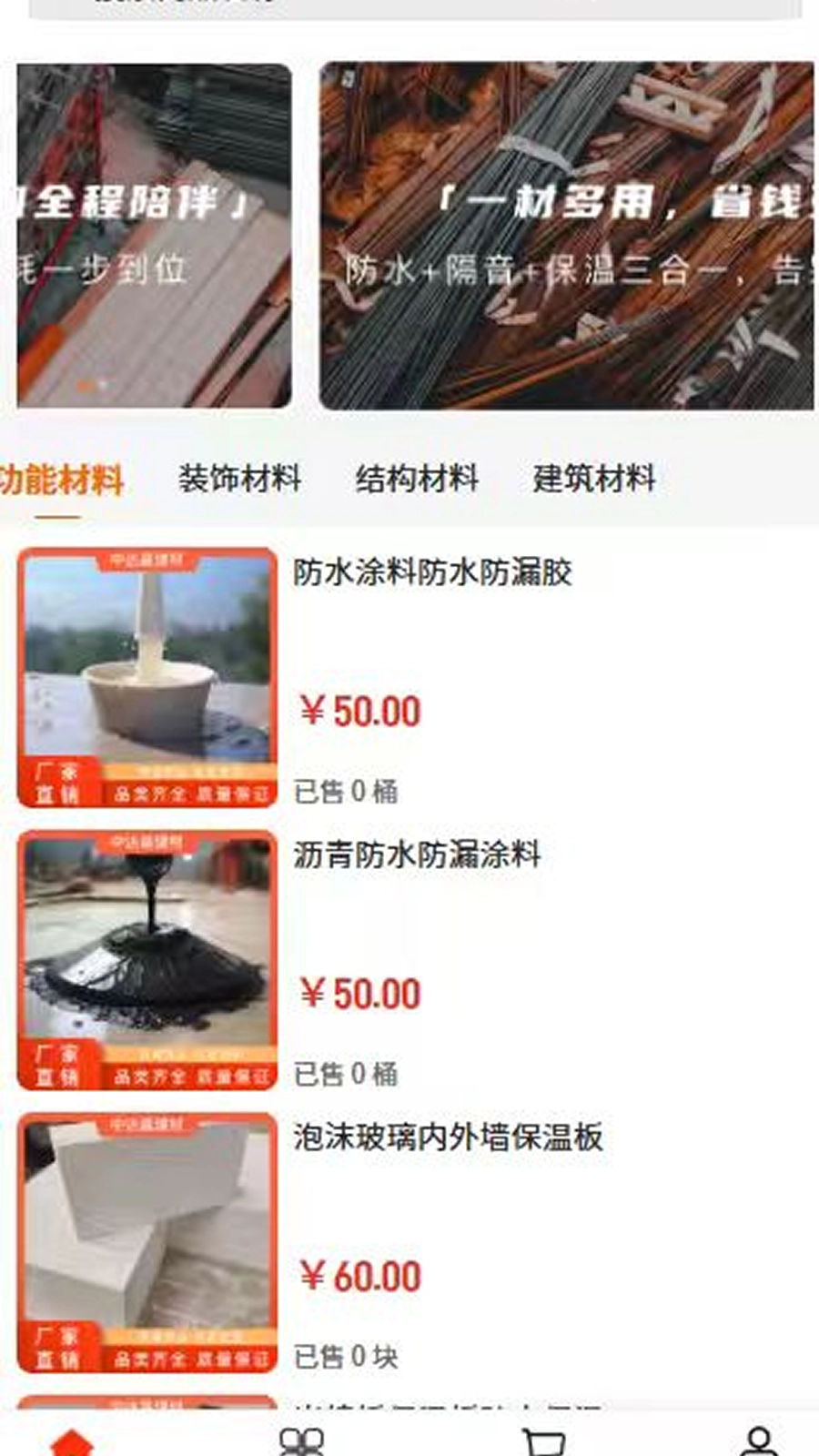Click the 已售 0 桶 sales text
The width and height of the screenshot is (819, 1456).
click(x=346, y=792)
